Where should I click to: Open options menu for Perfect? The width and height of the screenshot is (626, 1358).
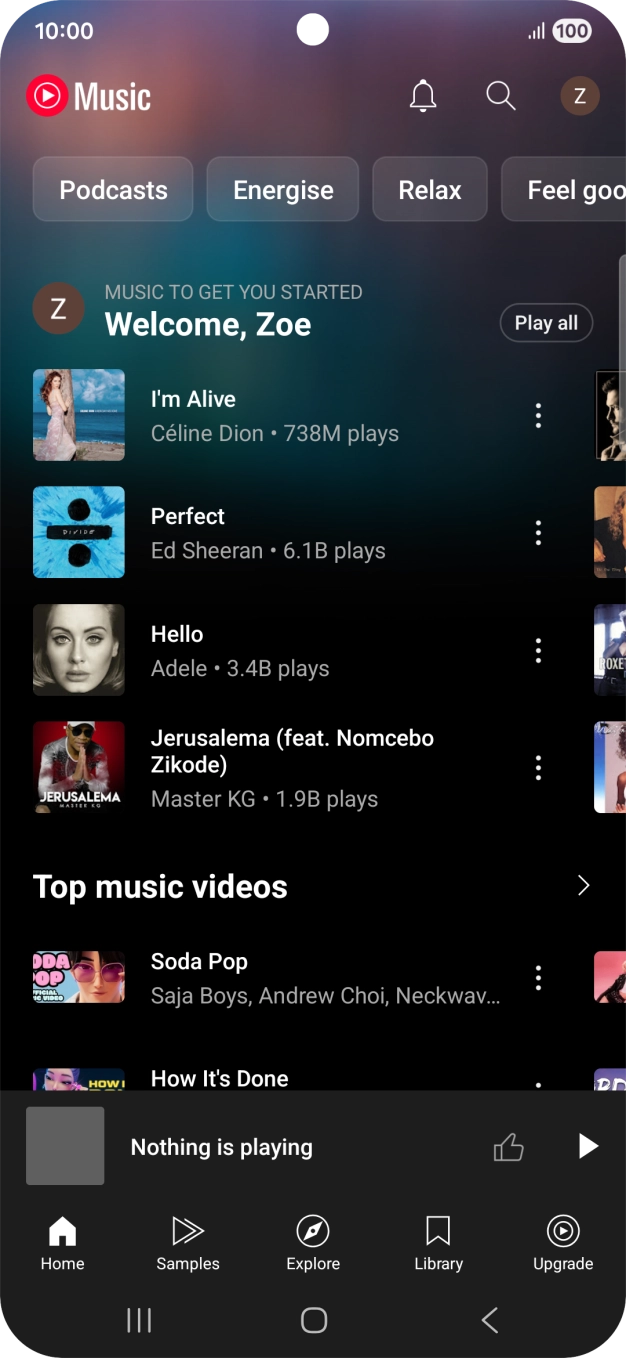tap(538, 533)
